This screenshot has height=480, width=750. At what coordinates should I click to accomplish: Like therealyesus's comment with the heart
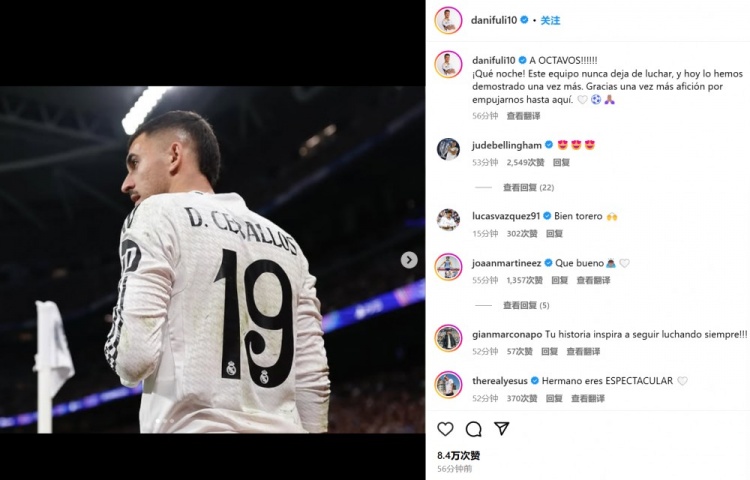click(682, 381)
